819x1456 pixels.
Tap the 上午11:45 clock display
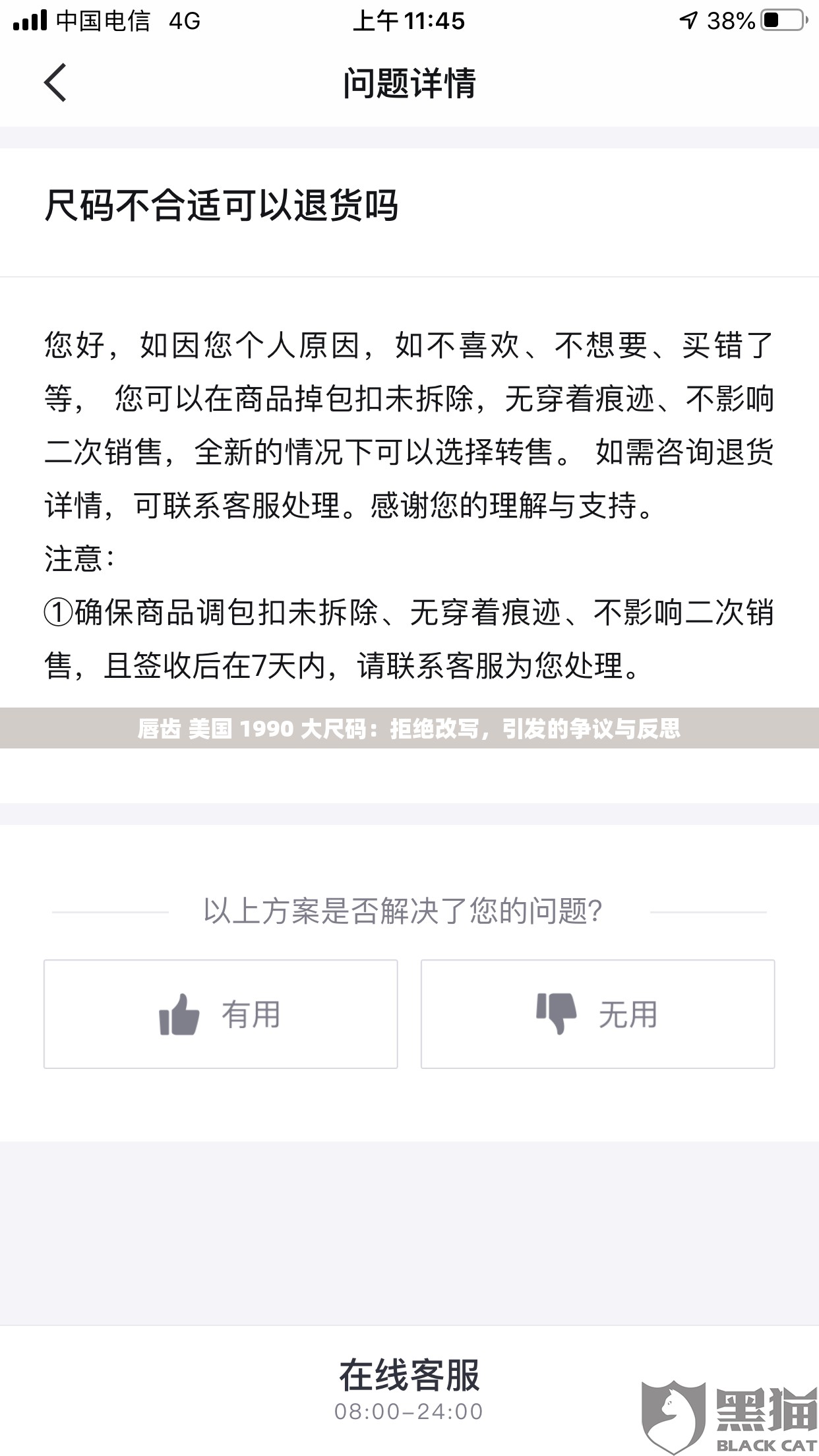[409, 20]
